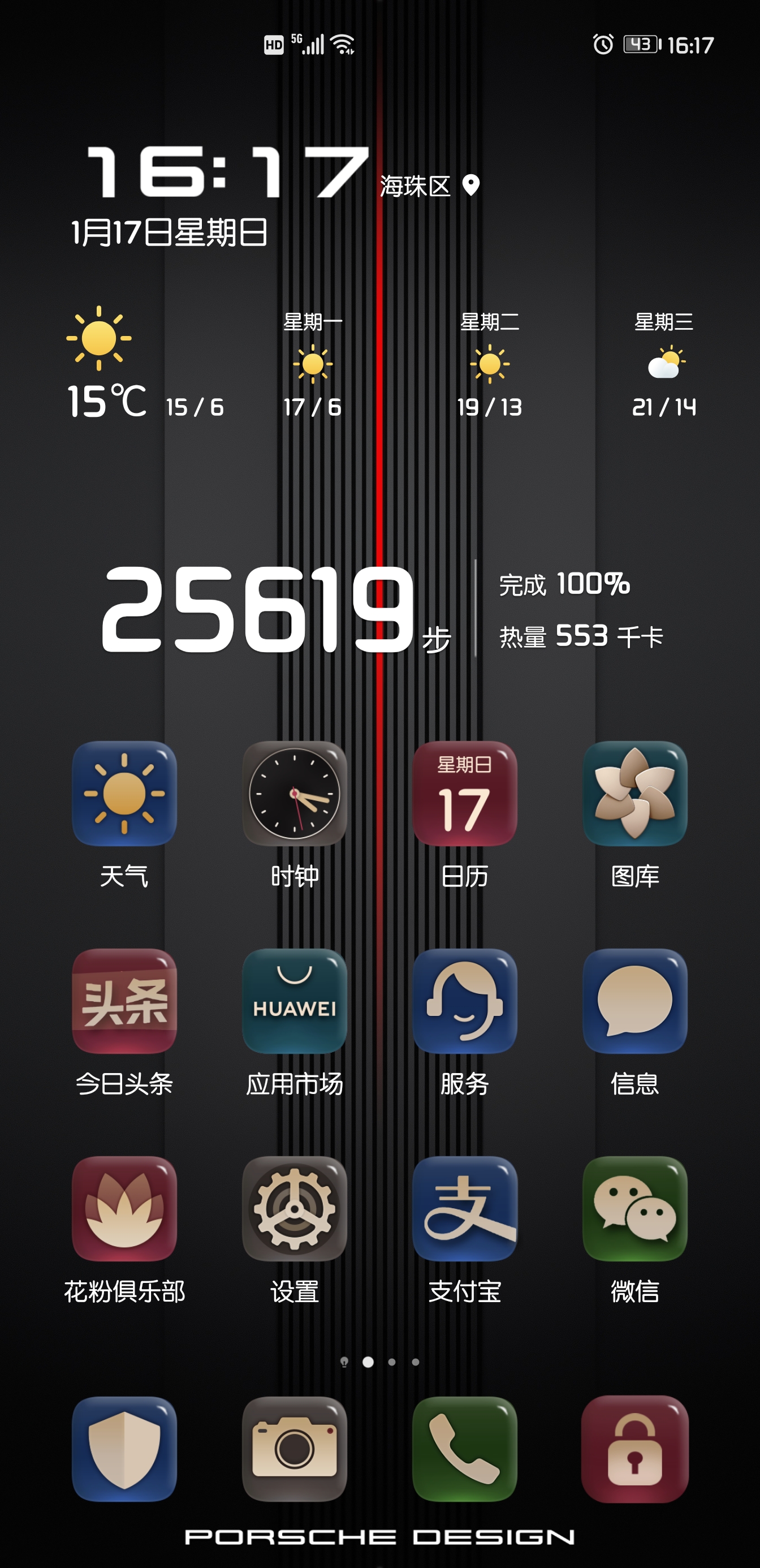The image size is (760, 1568).
Task: Tap the red lock screen icon
Action: tap(634, 1449)
